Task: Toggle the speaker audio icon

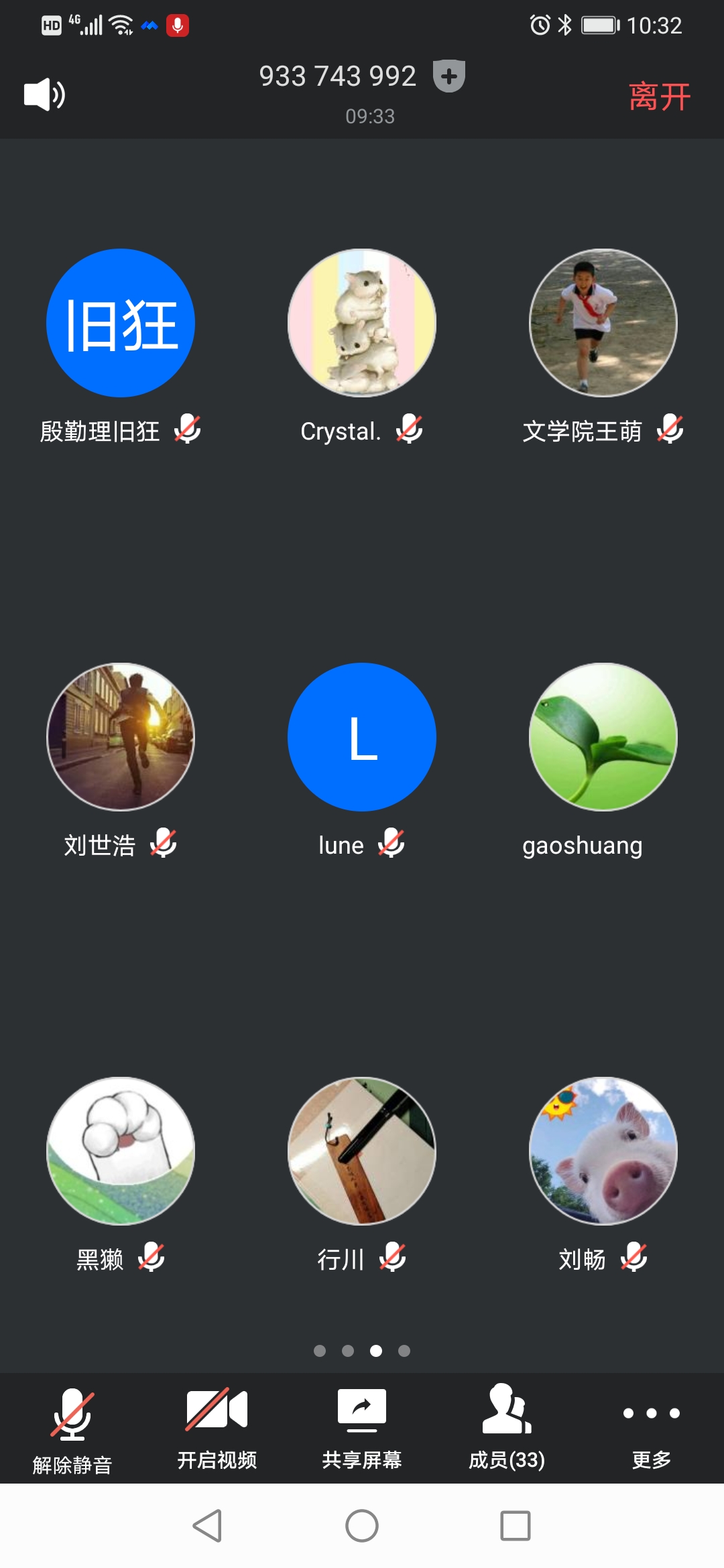Action: (44, 94)
